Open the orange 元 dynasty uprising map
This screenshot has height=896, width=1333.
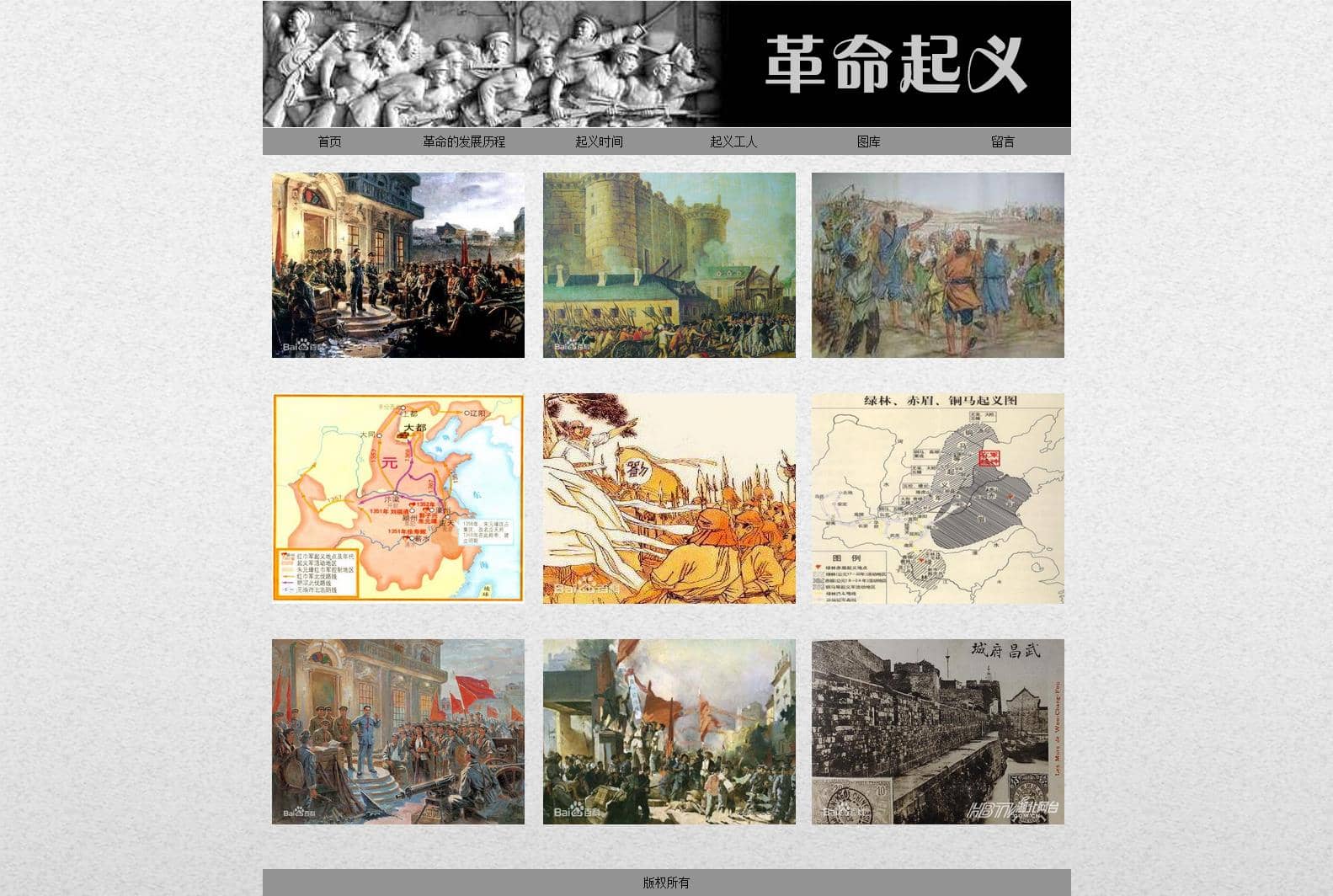click(x=397, y=498)
